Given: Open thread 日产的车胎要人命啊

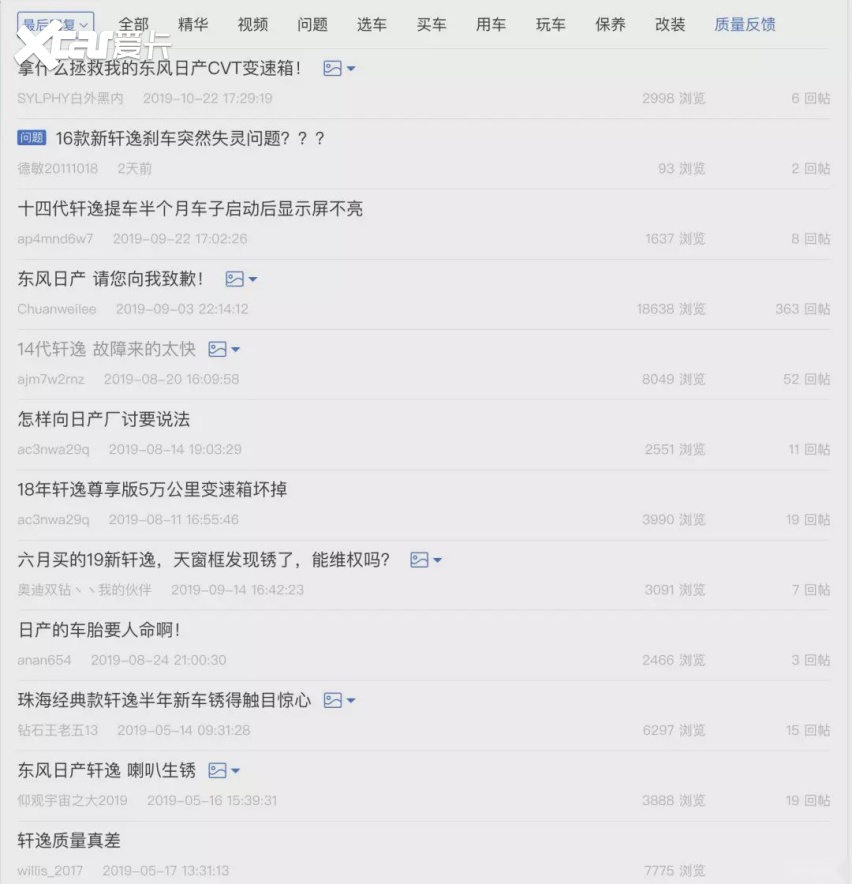Looking at the screenshot, I should click(x=99, y=630).
